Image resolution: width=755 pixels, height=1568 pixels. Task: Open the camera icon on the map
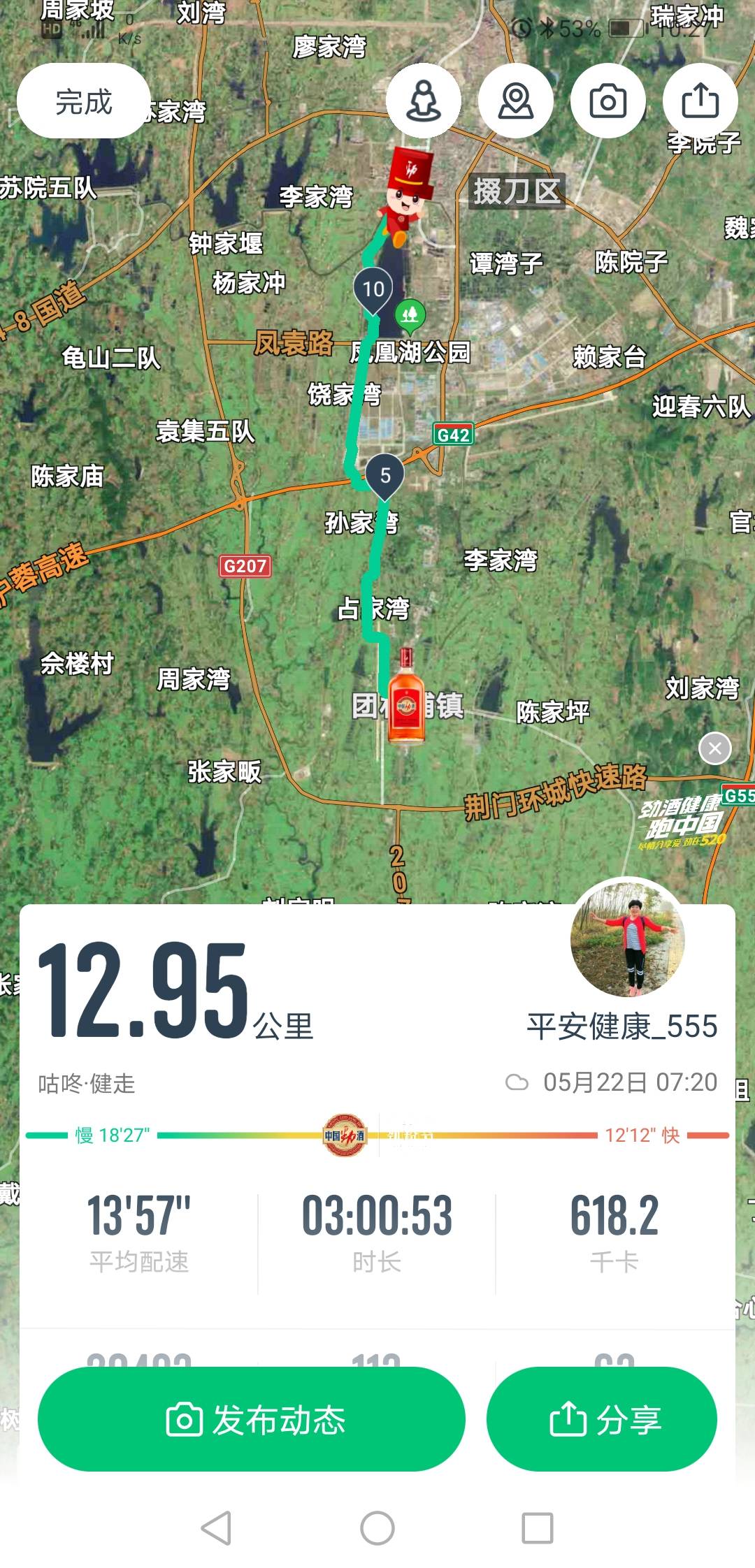(607, 101)
